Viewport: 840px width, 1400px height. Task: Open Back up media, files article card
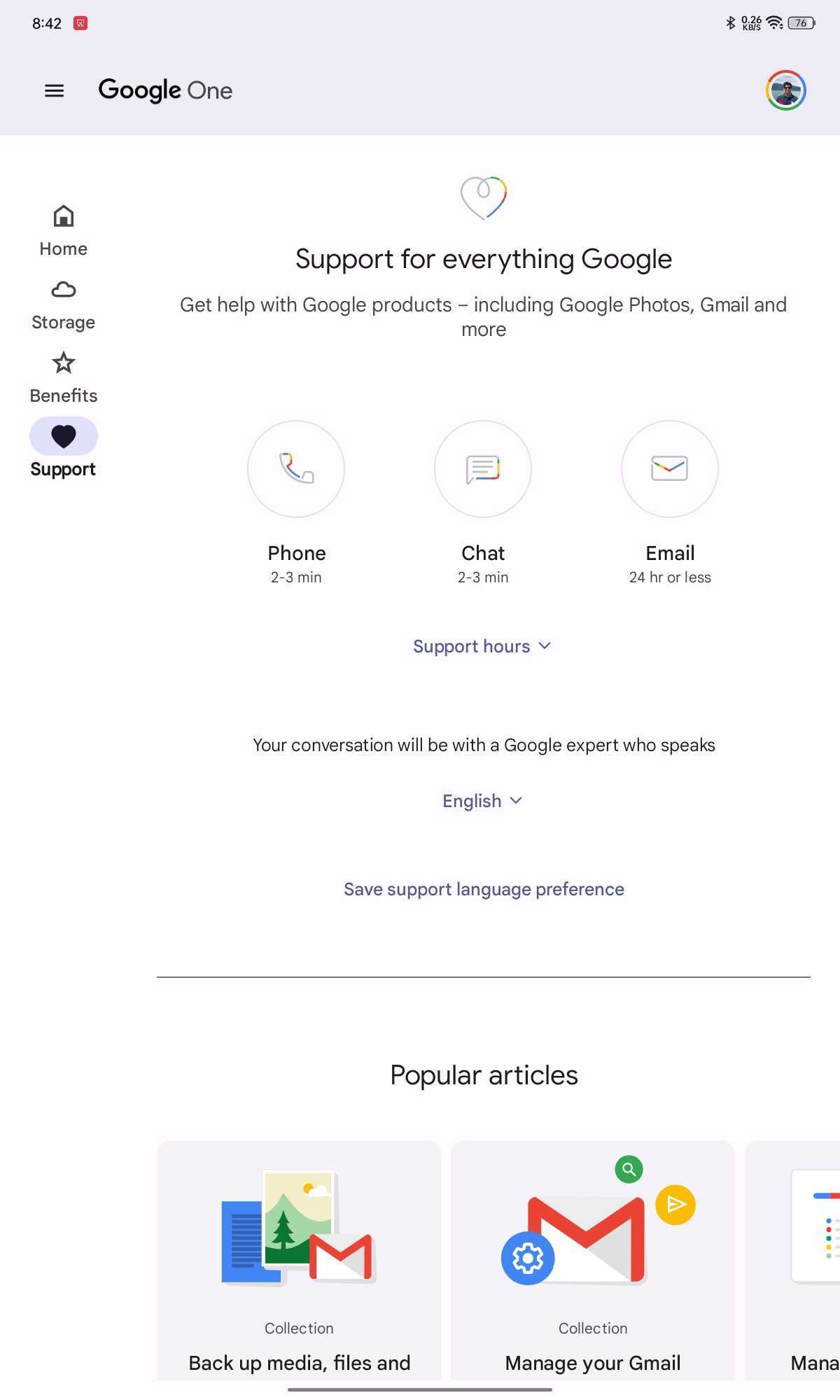299,1260
